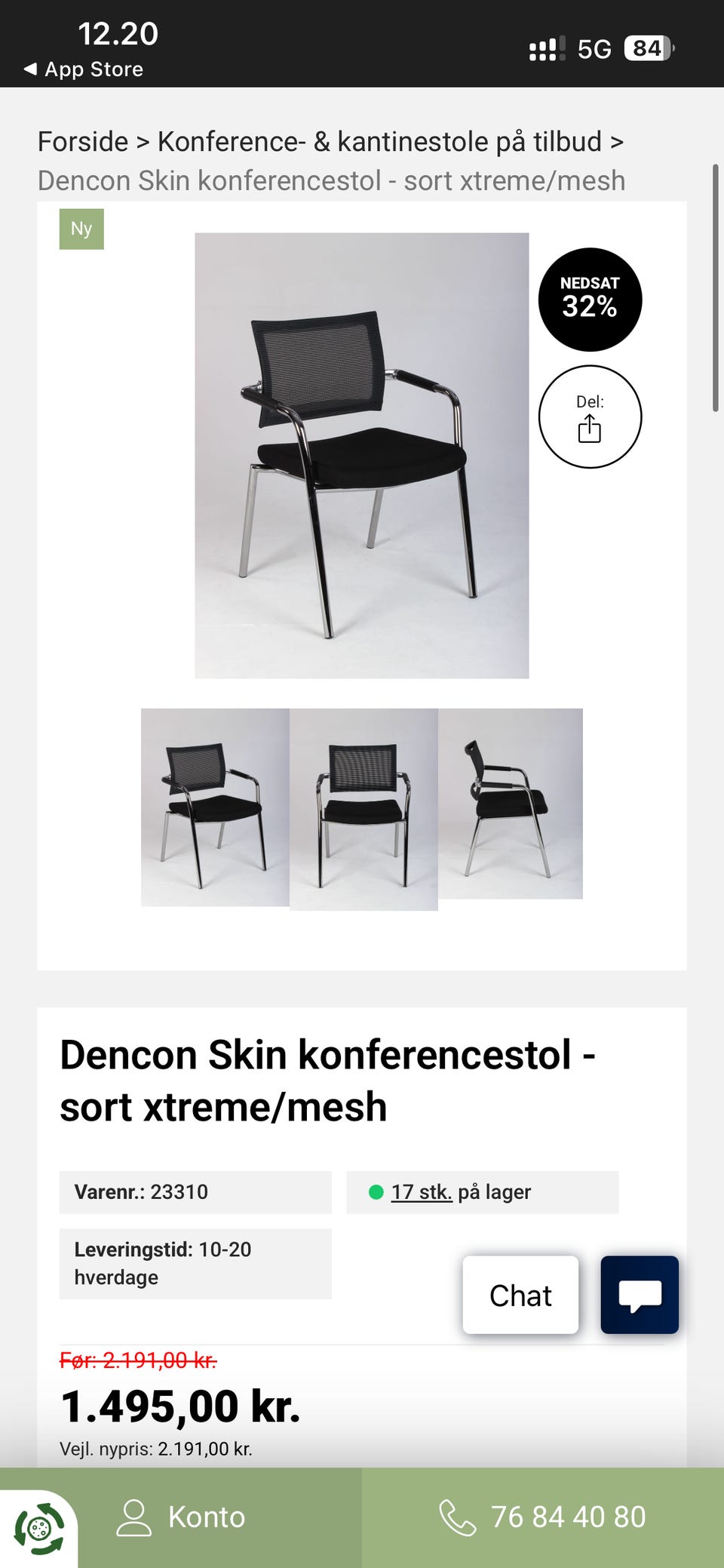Open the Konto account page
The height and width of the screenshot is (1568, 724).
181,1517
